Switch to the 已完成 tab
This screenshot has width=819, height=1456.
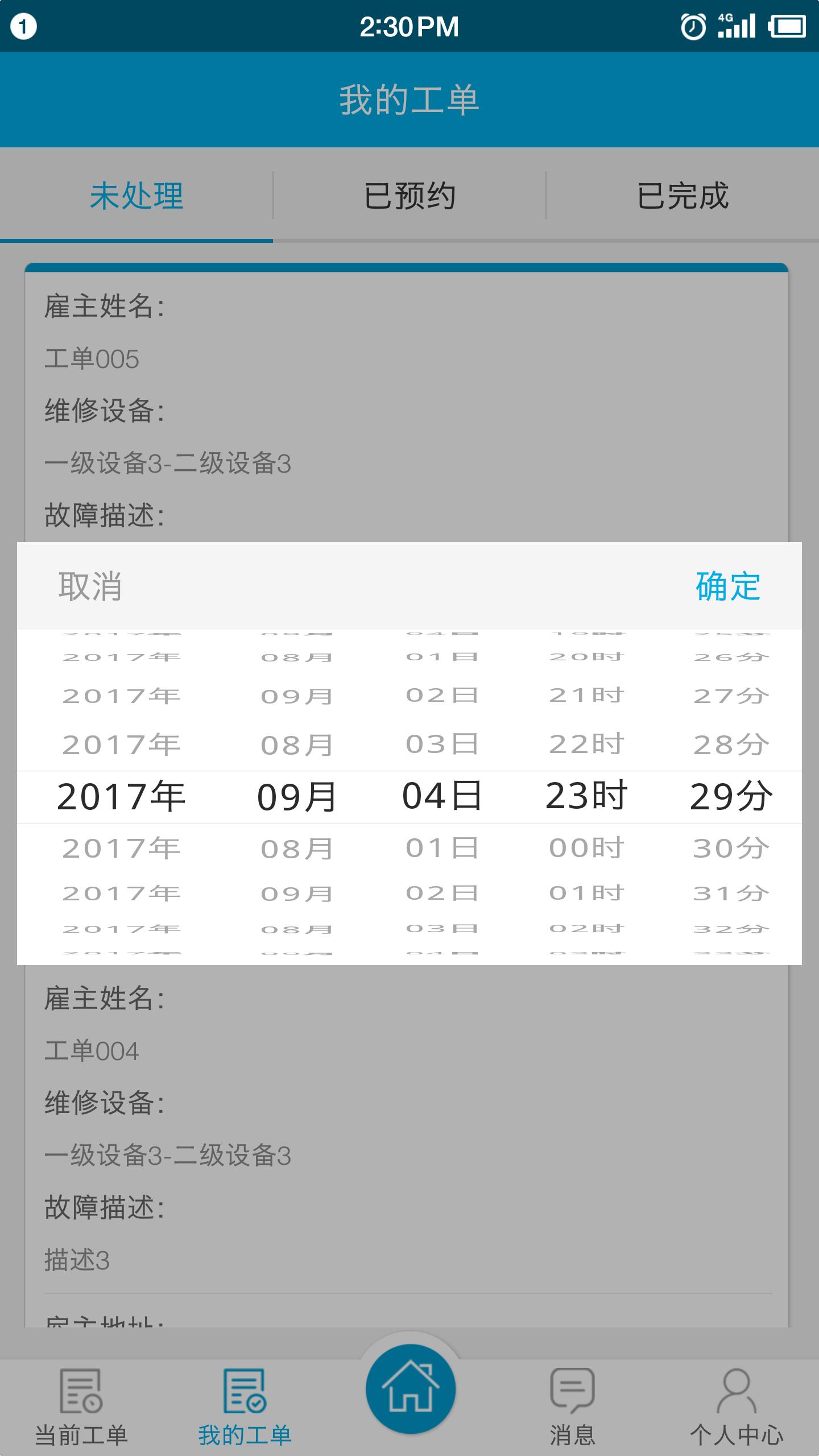tap(682, 196)
